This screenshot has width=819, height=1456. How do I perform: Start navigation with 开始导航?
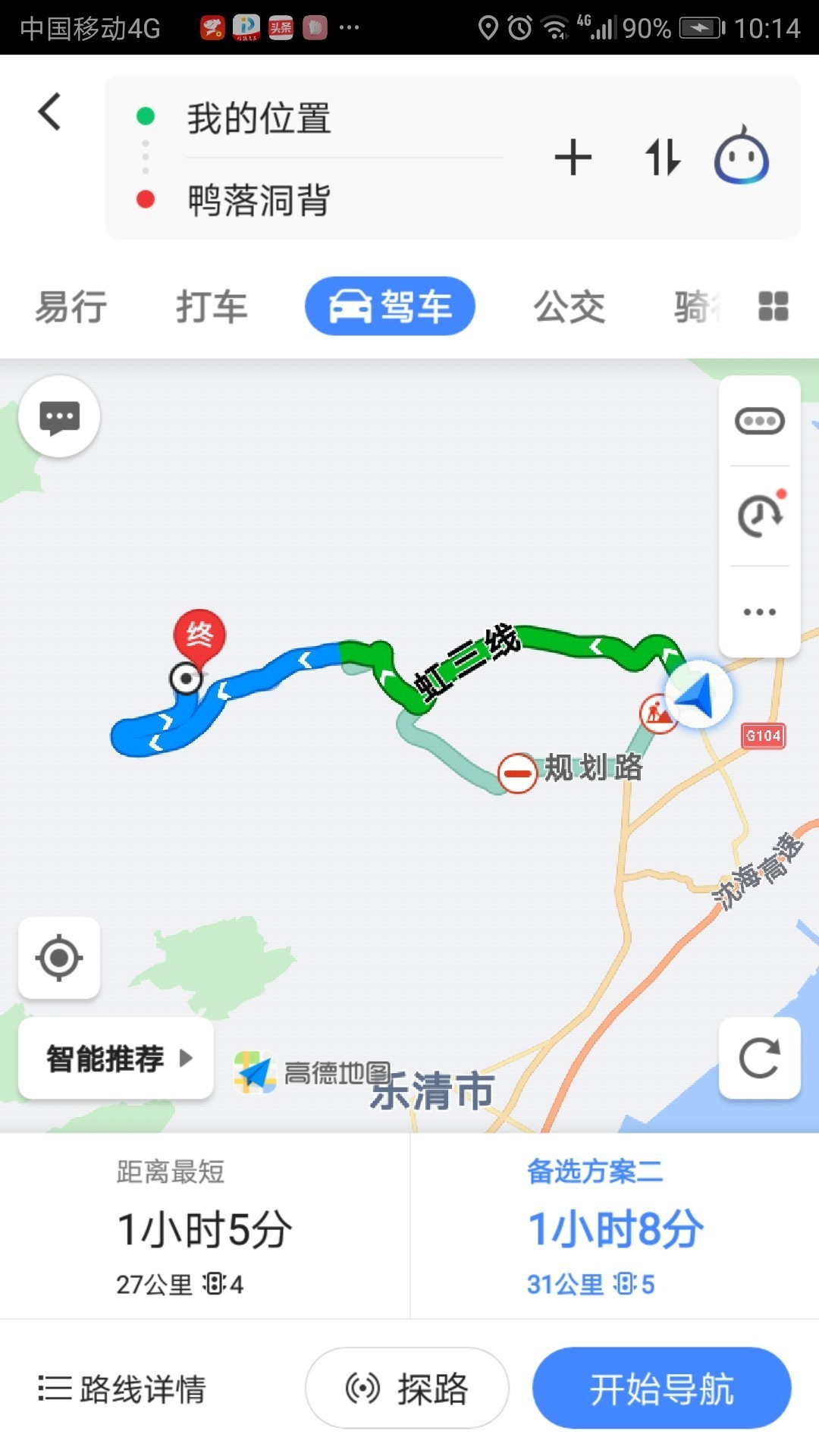[661, 1389]
